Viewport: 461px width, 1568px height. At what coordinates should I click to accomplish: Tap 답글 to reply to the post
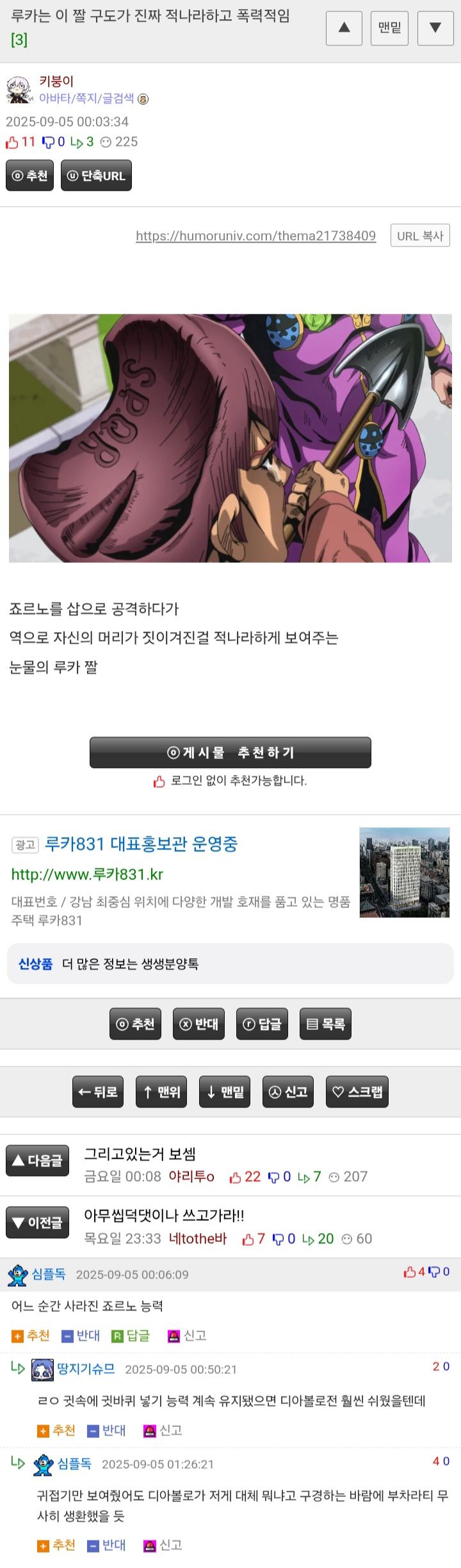click(x=262, y=1024)
